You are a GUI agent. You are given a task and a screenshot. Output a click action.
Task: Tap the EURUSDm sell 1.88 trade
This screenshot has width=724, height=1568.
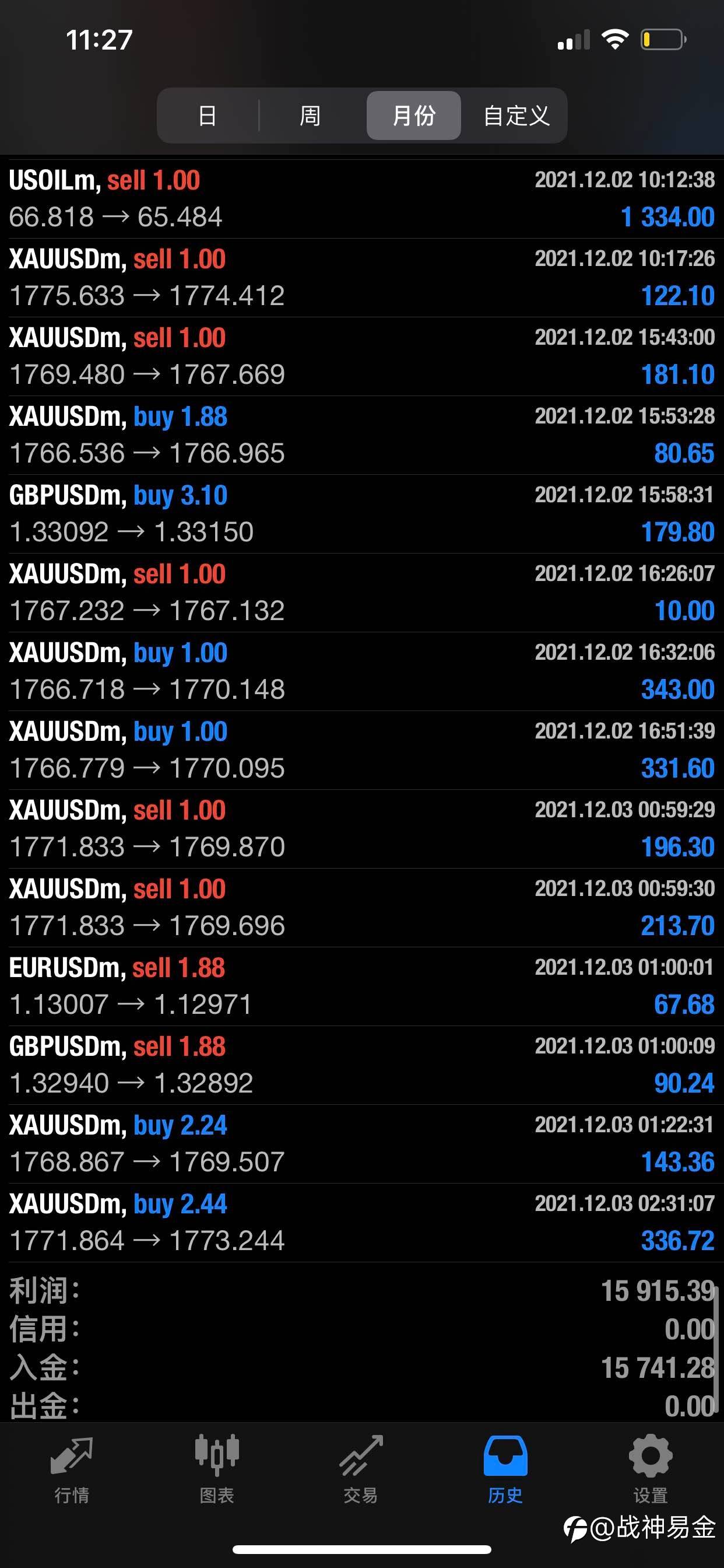pos(362,986)
